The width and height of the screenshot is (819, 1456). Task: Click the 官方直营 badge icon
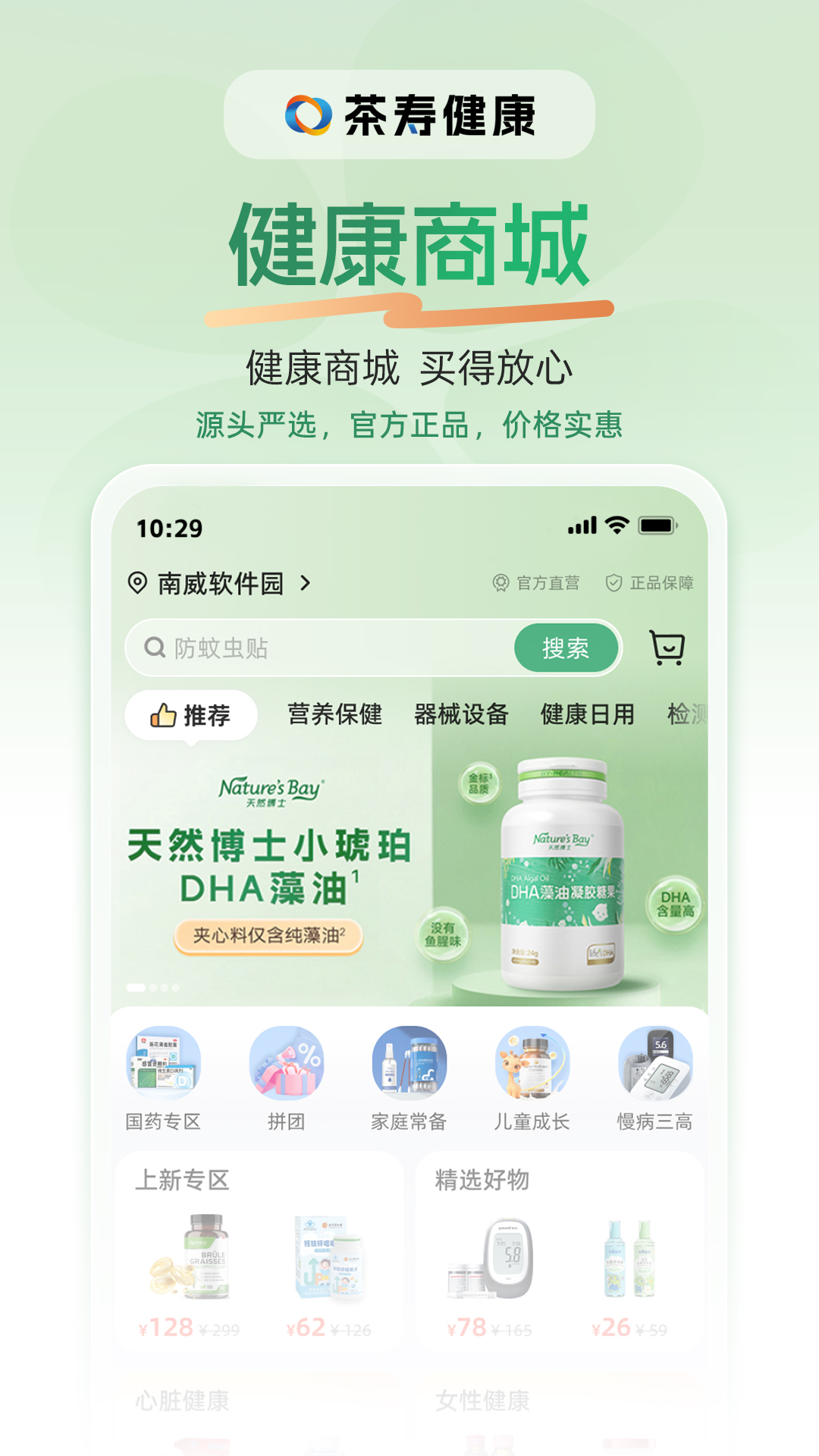pos(500,584)
